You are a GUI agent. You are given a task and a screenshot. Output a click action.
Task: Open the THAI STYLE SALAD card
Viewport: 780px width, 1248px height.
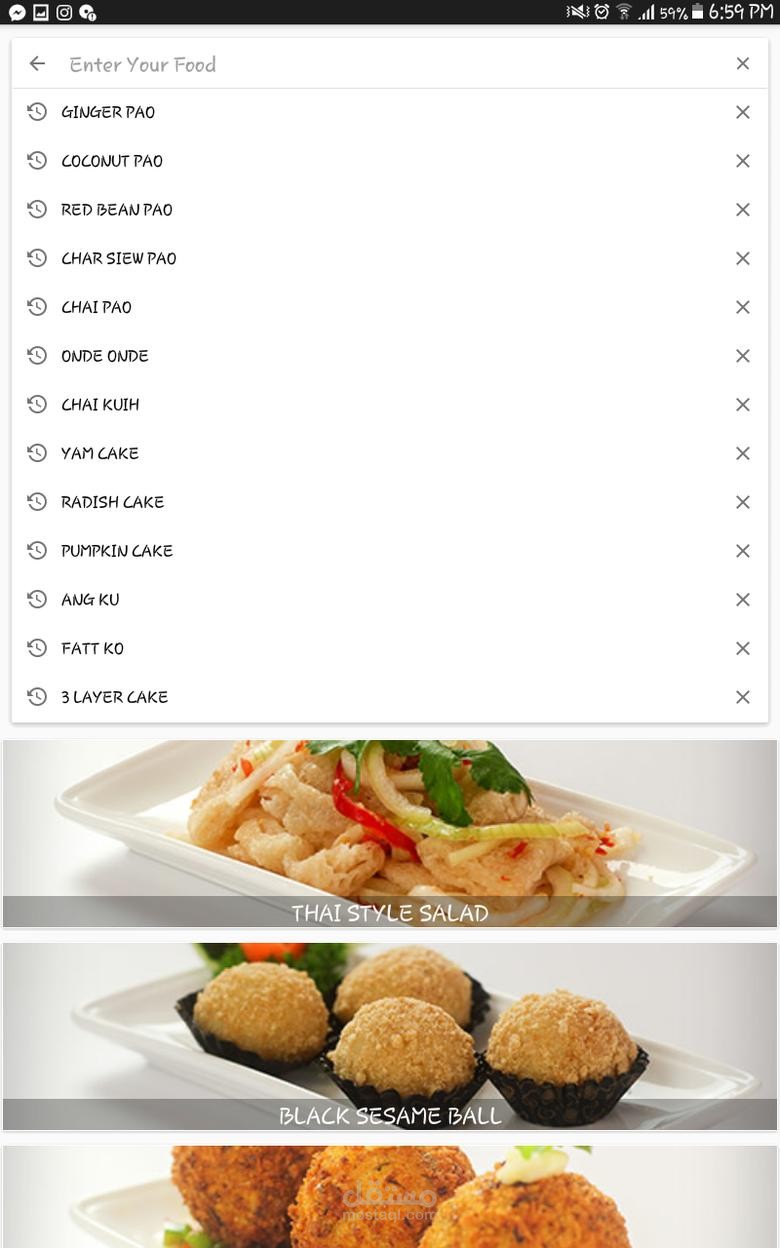click(x=390, y=833)
